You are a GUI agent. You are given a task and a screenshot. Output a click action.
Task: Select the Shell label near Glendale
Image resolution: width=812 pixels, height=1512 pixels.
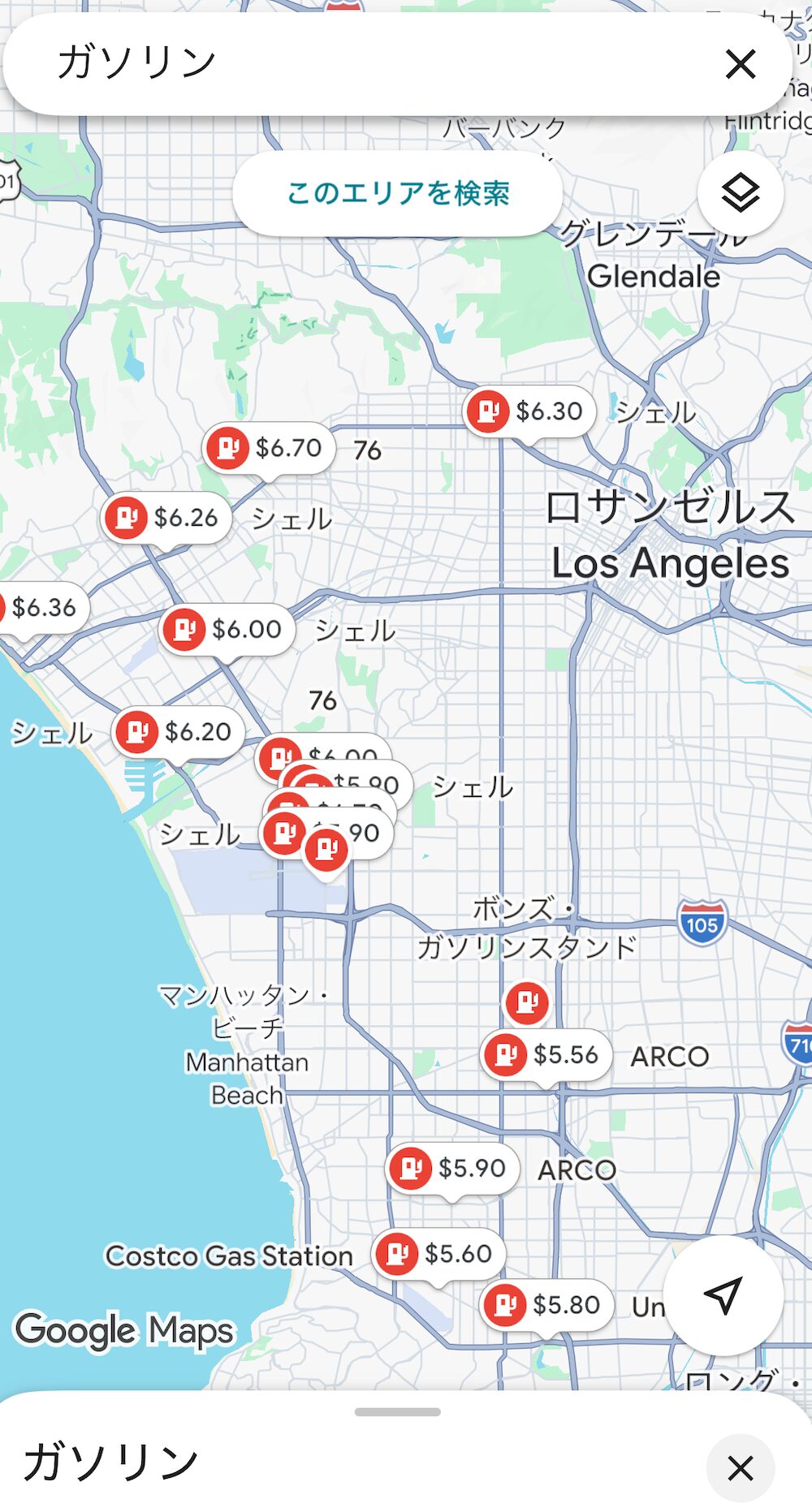coord(654,413)
